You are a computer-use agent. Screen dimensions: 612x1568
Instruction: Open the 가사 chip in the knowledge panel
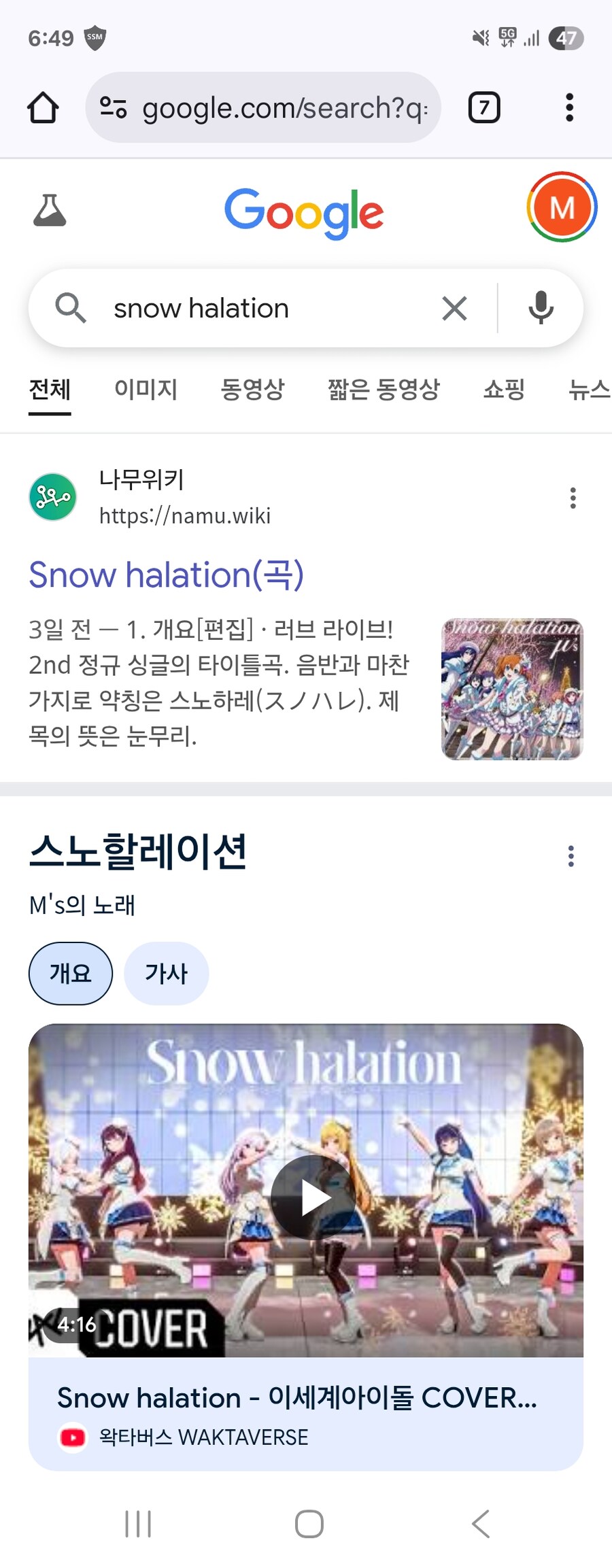pyautogui.click(x=167, y=973)
